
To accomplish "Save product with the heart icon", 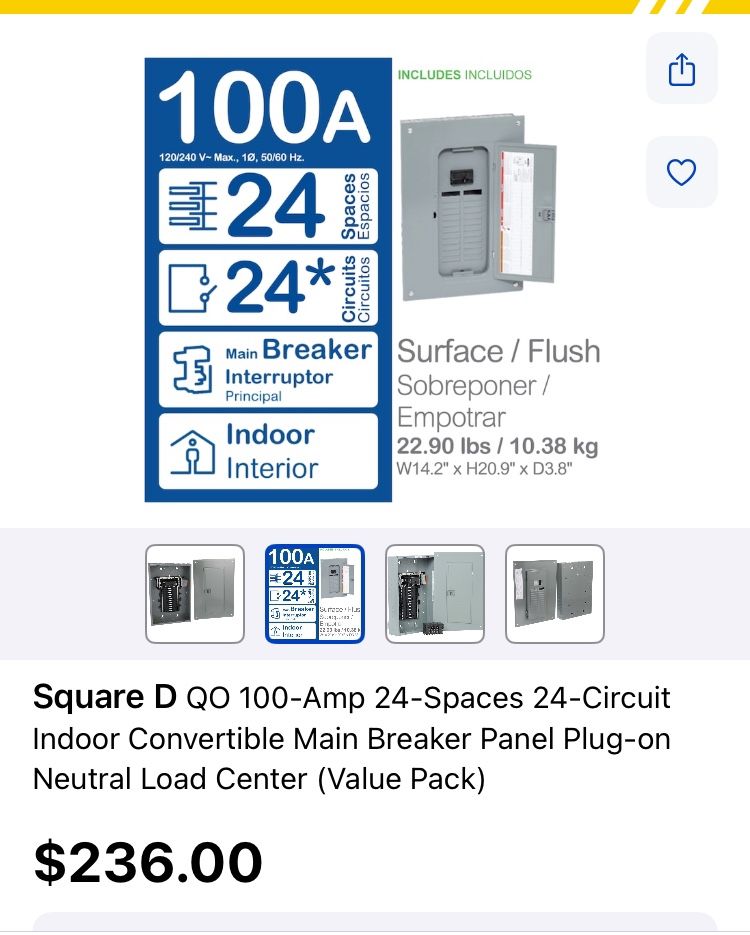I will pyautogui.click(x=681, y=172).
